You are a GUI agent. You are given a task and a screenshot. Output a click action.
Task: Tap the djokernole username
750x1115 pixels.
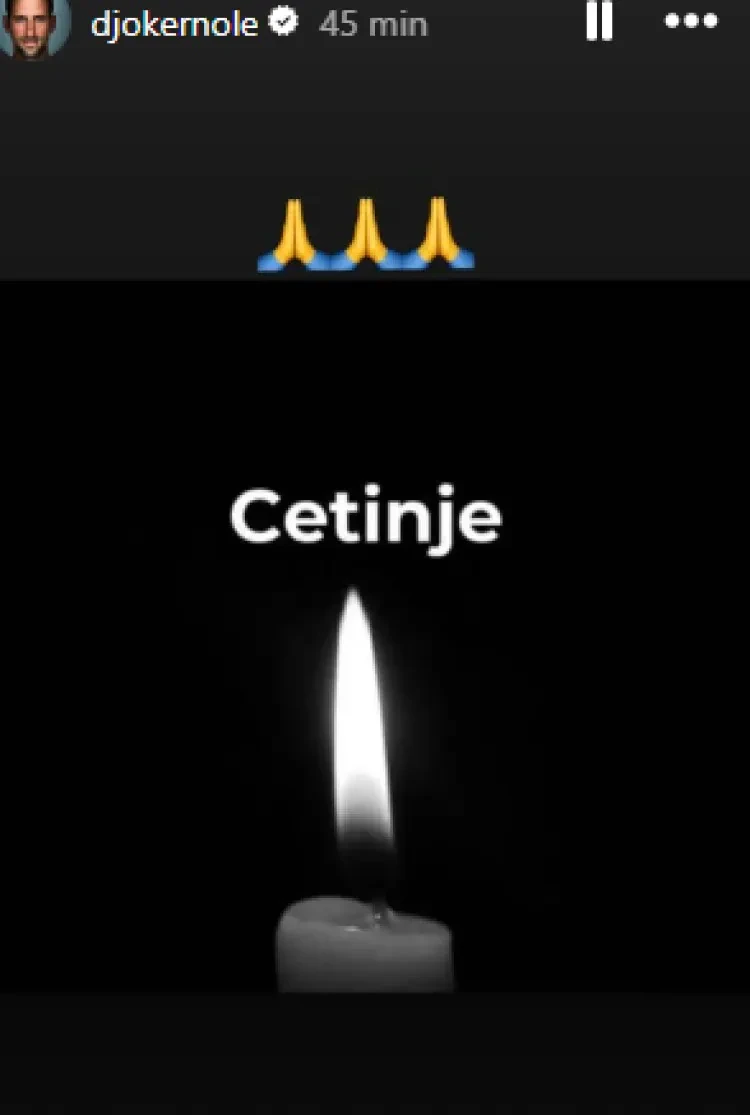[x=174, y=24]
